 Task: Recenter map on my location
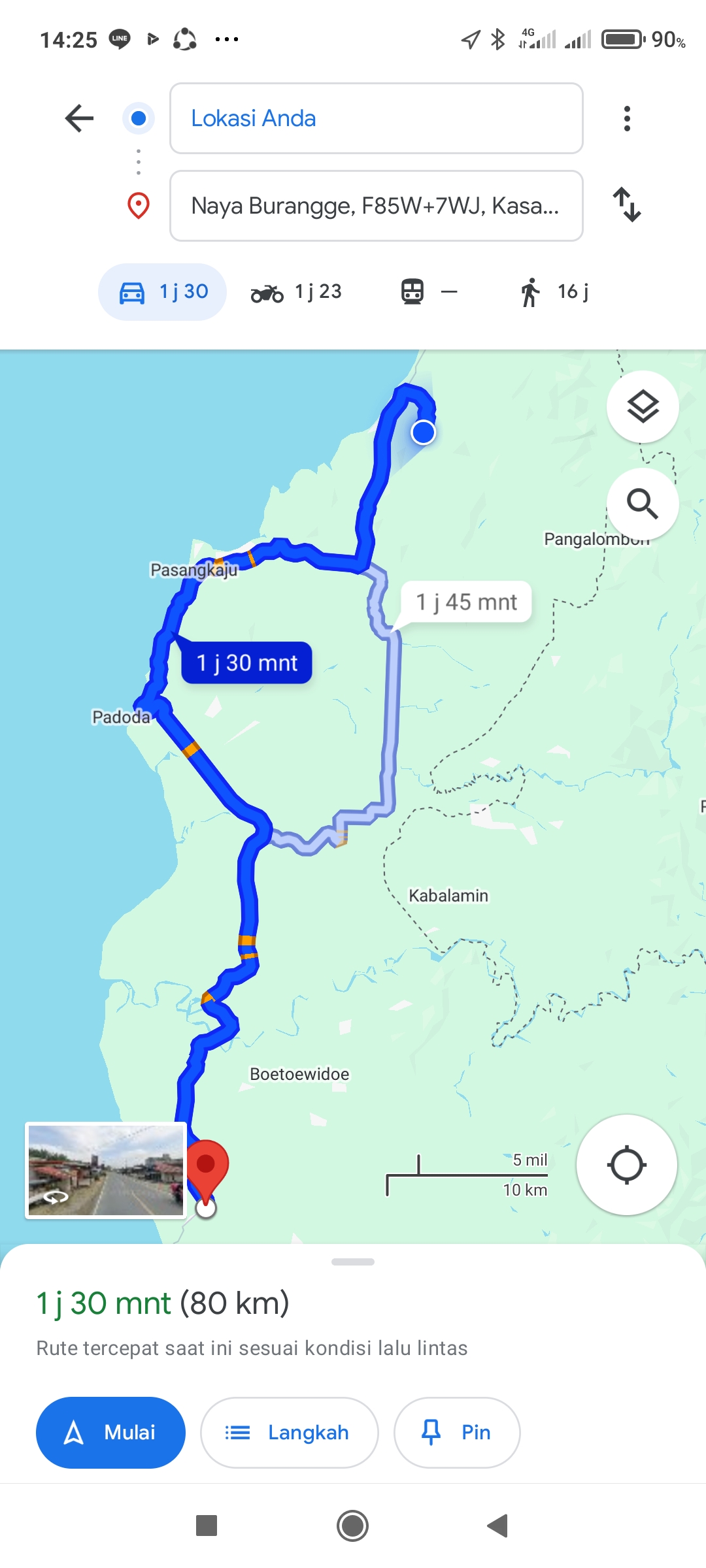coord(626,1164)
